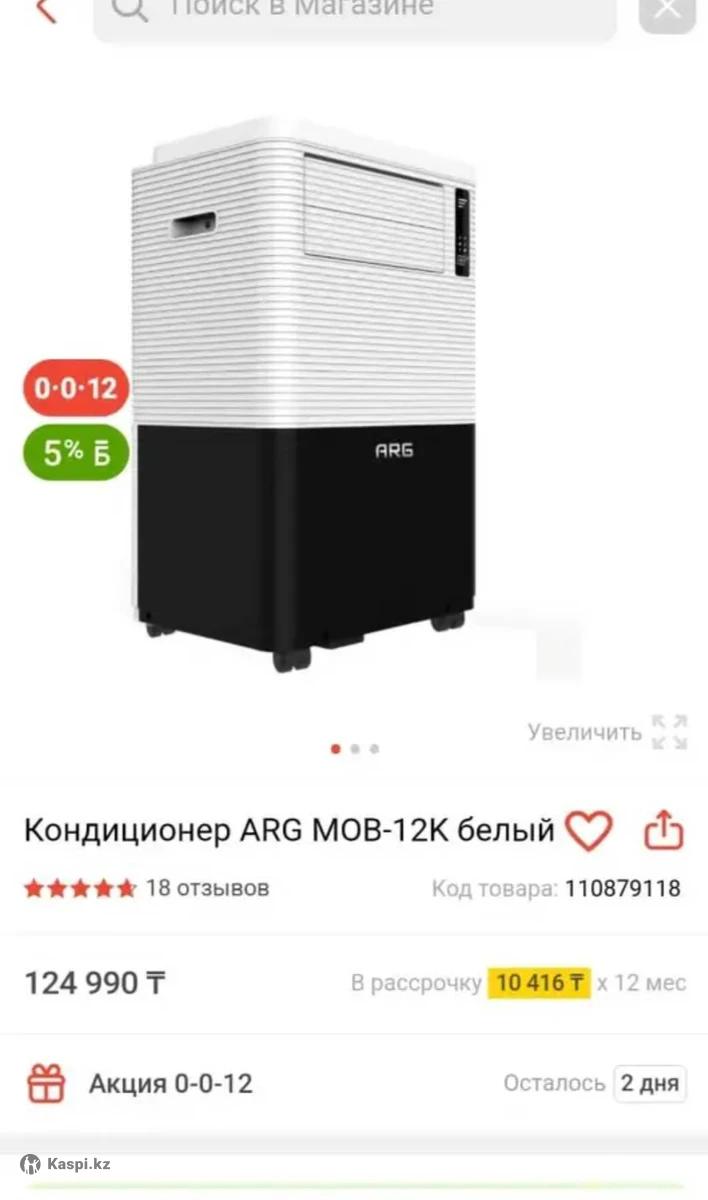
Task: Open the ARG air conditioner product photo
Action: [x=306, y=394]
